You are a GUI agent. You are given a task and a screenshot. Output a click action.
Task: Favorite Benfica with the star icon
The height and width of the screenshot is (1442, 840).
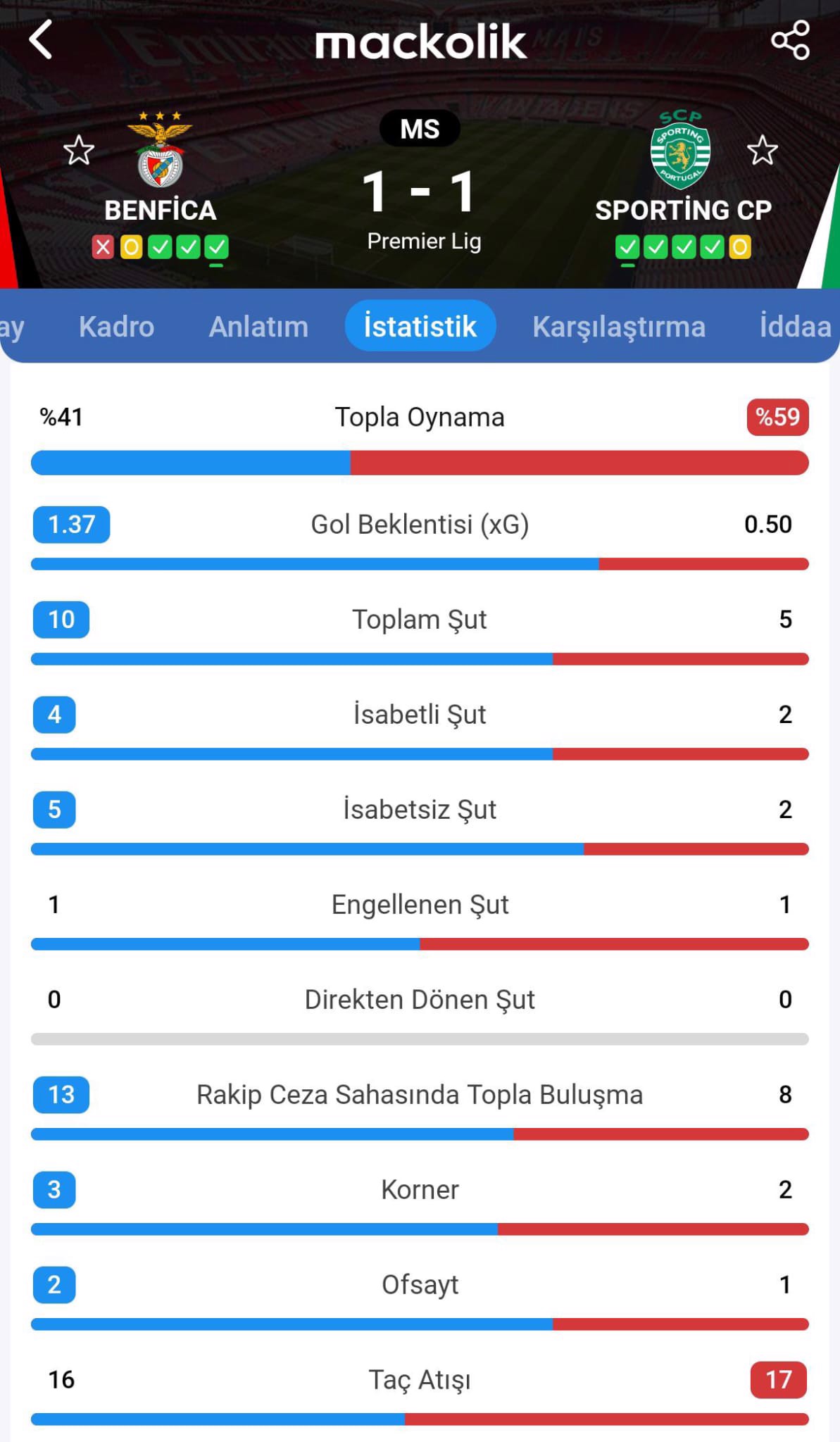pos(78,151)
